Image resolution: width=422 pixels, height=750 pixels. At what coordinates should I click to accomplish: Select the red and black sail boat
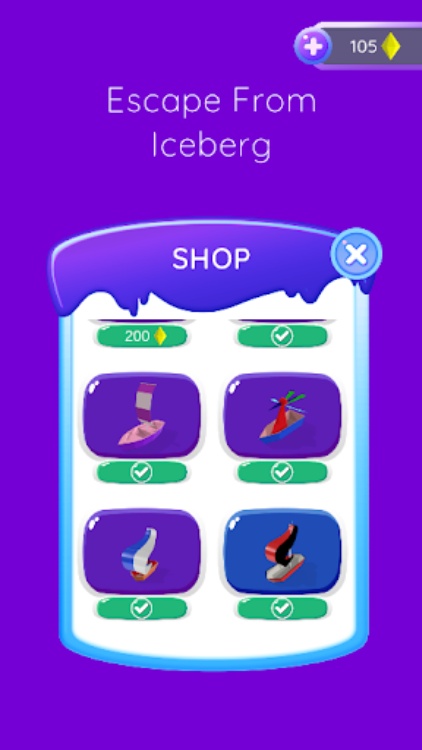[x=282, y=551]
